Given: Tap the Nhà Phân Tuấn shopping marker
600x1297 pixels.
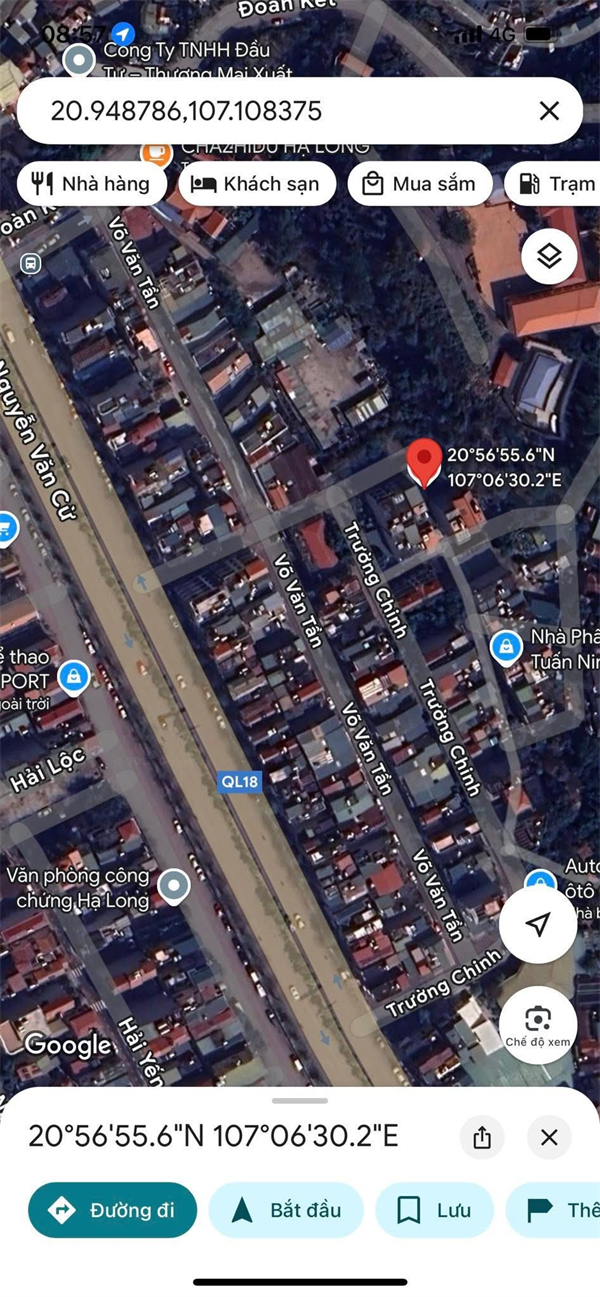Looking at the screenshot, I should point(506,647).
